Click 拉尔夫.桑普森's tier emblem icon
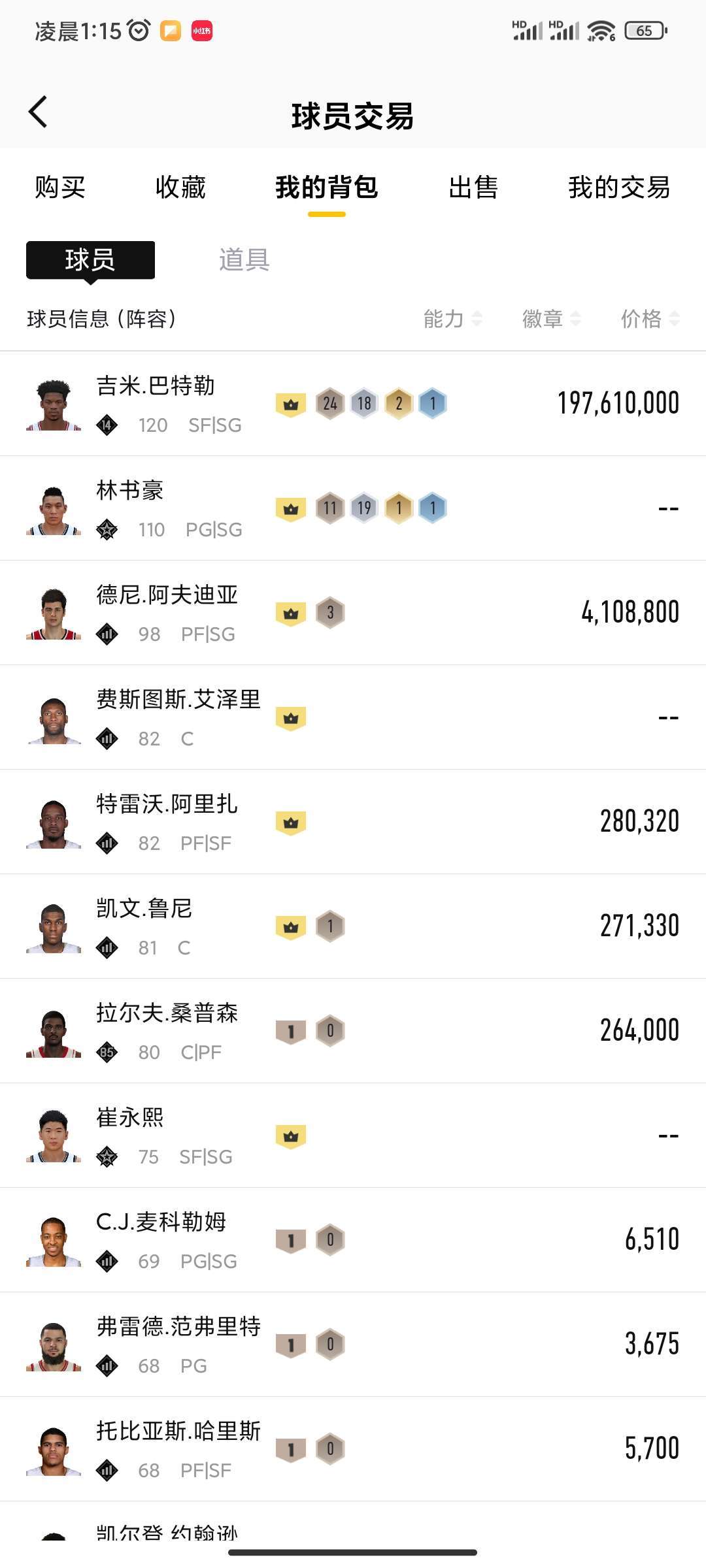Viewport: 706px width, 1568px height. tap(107, 1052)
